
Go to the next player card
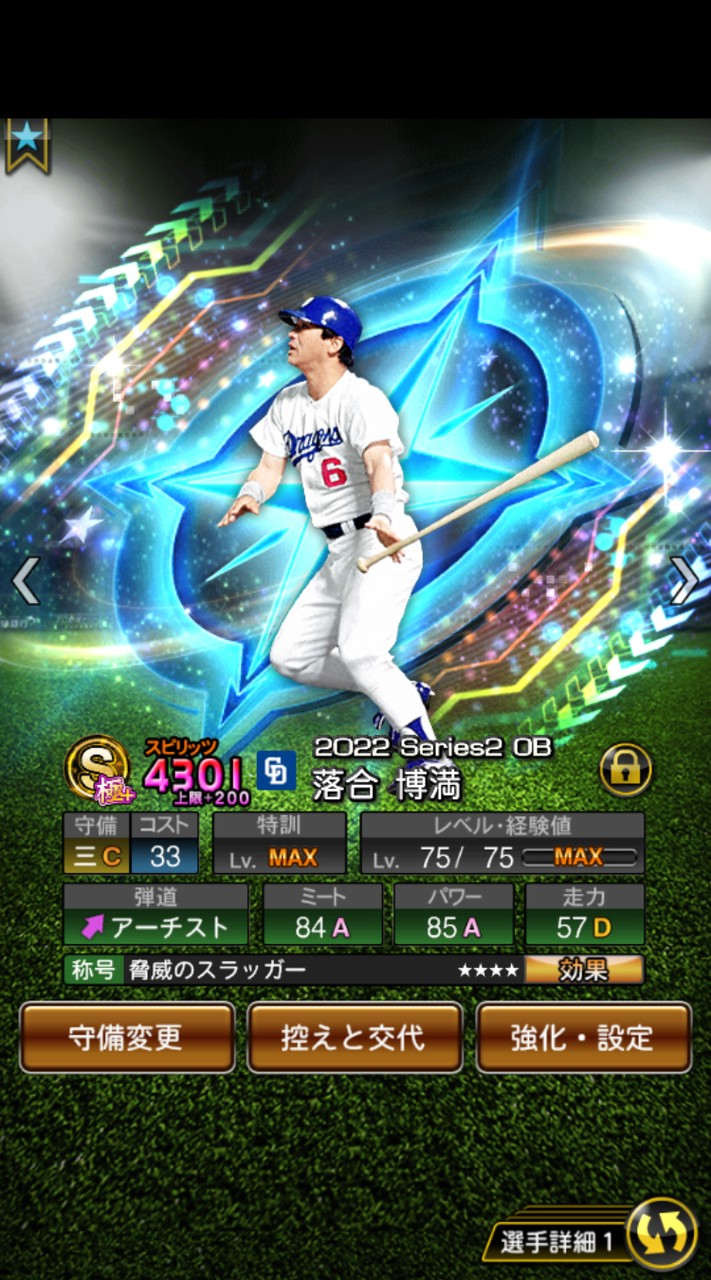pos(685,581)
